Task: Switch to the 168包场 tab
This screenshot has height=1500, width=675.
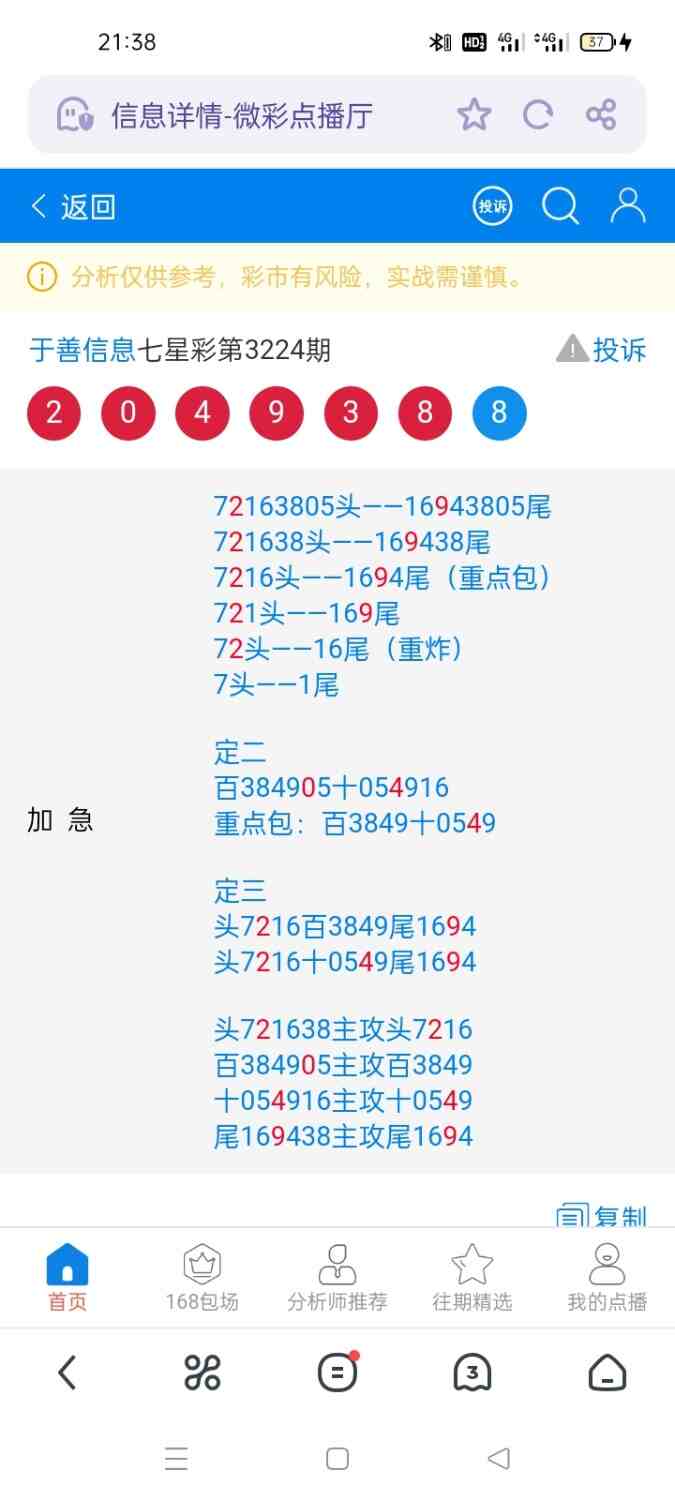Action: pos(202,1278)
